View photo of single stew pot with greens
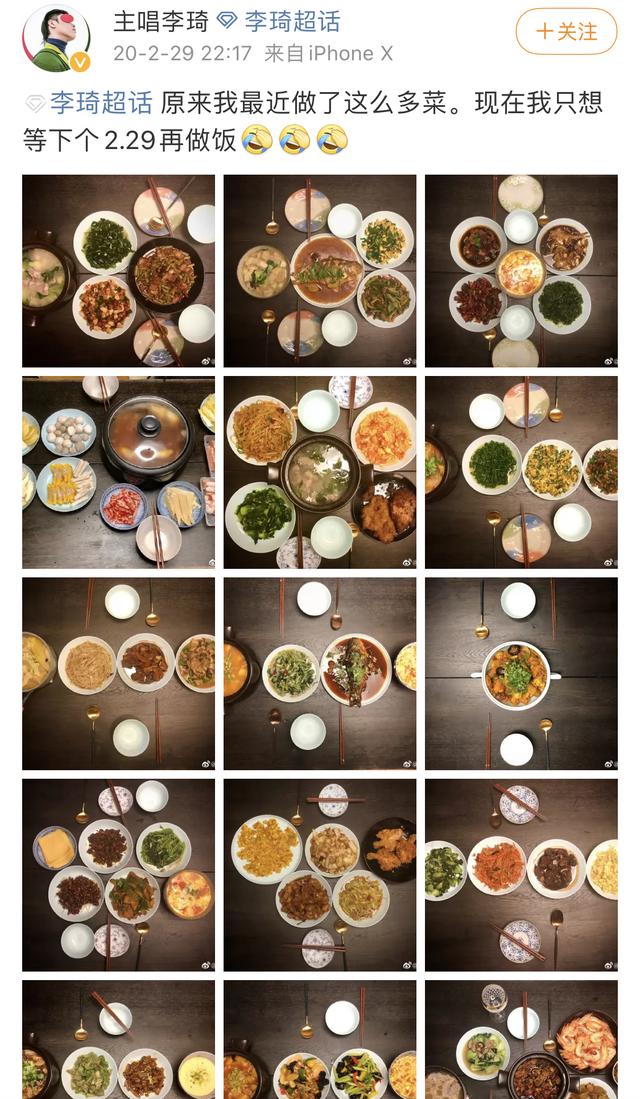 tap(521, 673)
